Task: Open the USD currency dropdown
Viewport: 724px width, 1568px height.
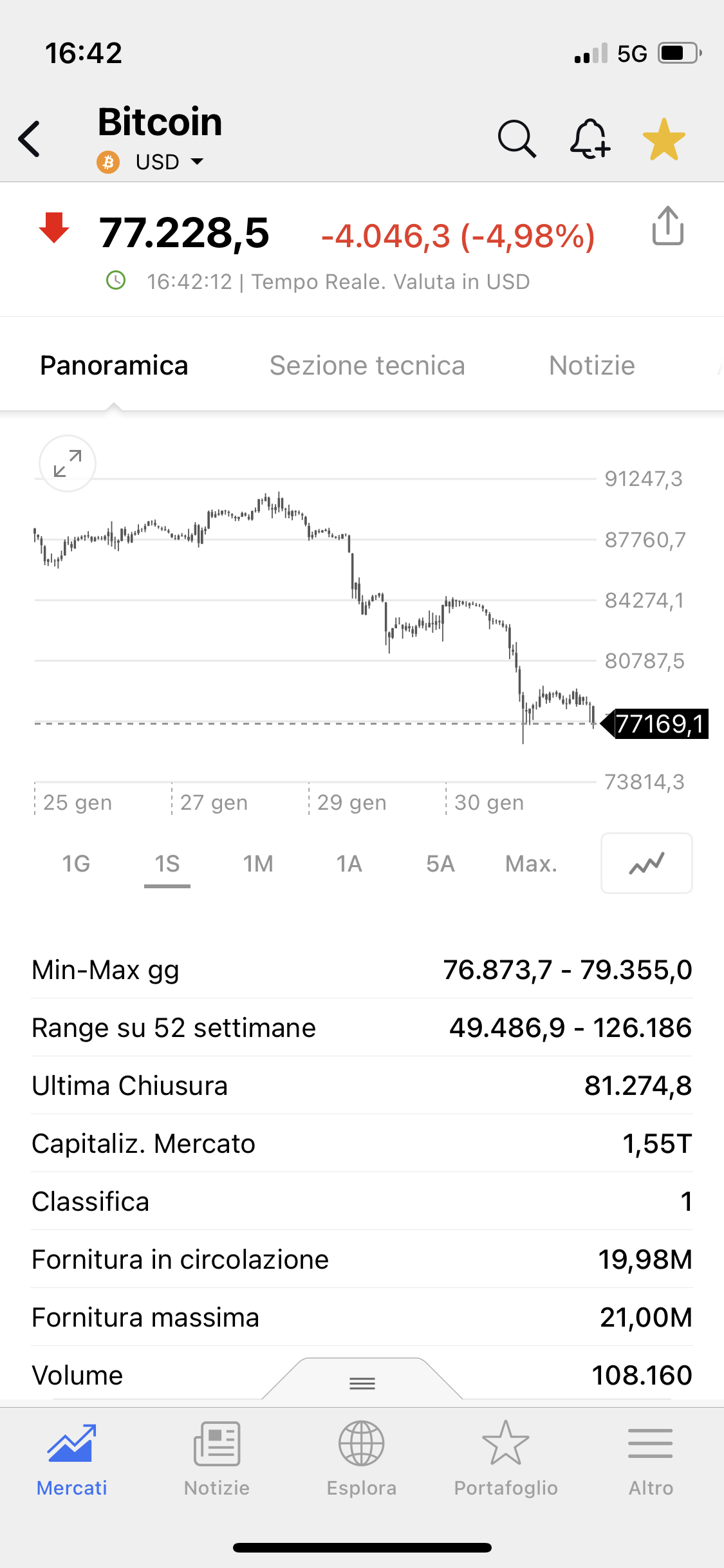Action: tap(169, 162)
